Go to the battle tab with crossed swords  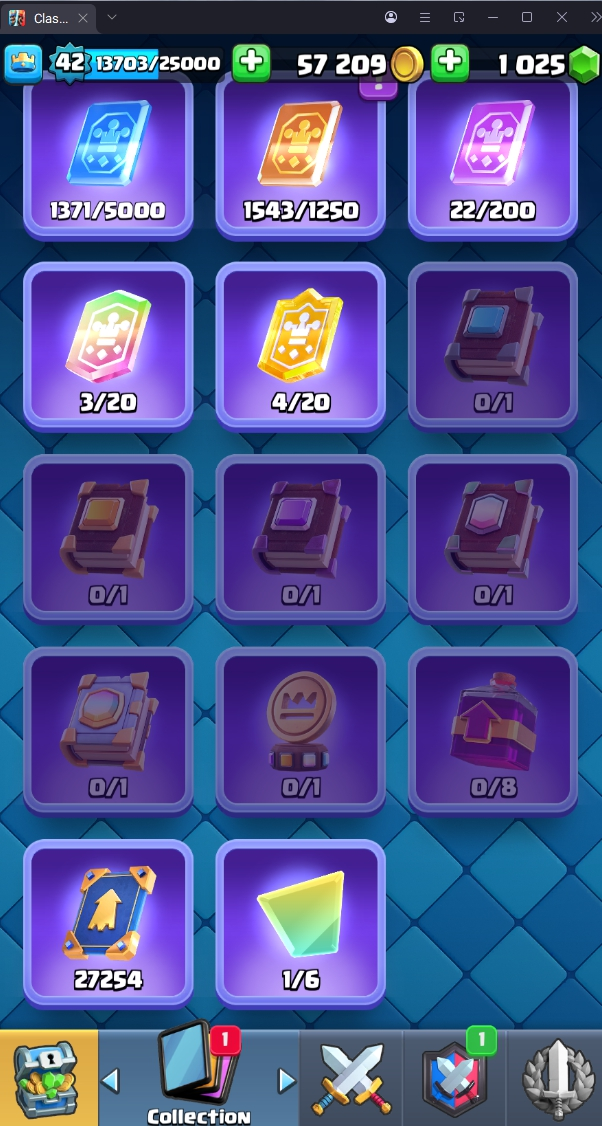[349, 1078]
